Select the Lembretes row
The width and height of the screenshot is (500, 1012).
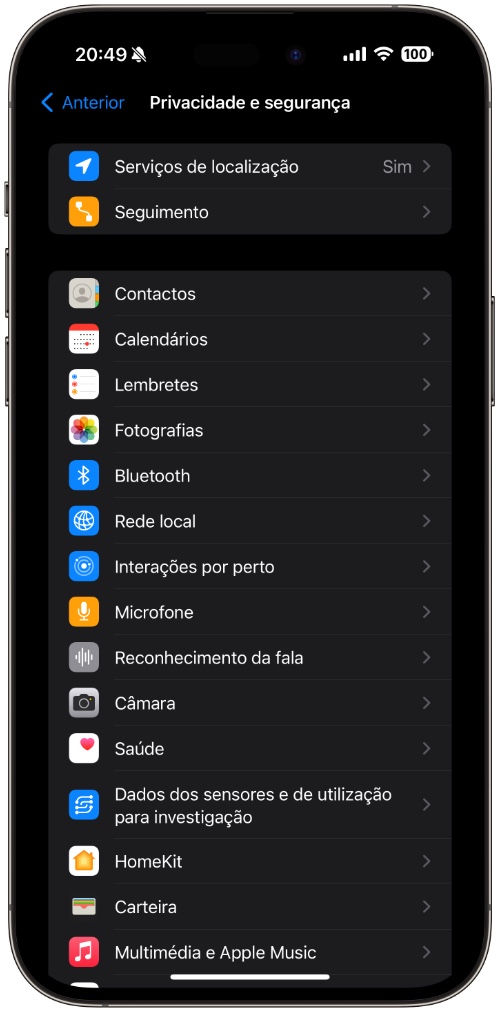pos(250,385)
